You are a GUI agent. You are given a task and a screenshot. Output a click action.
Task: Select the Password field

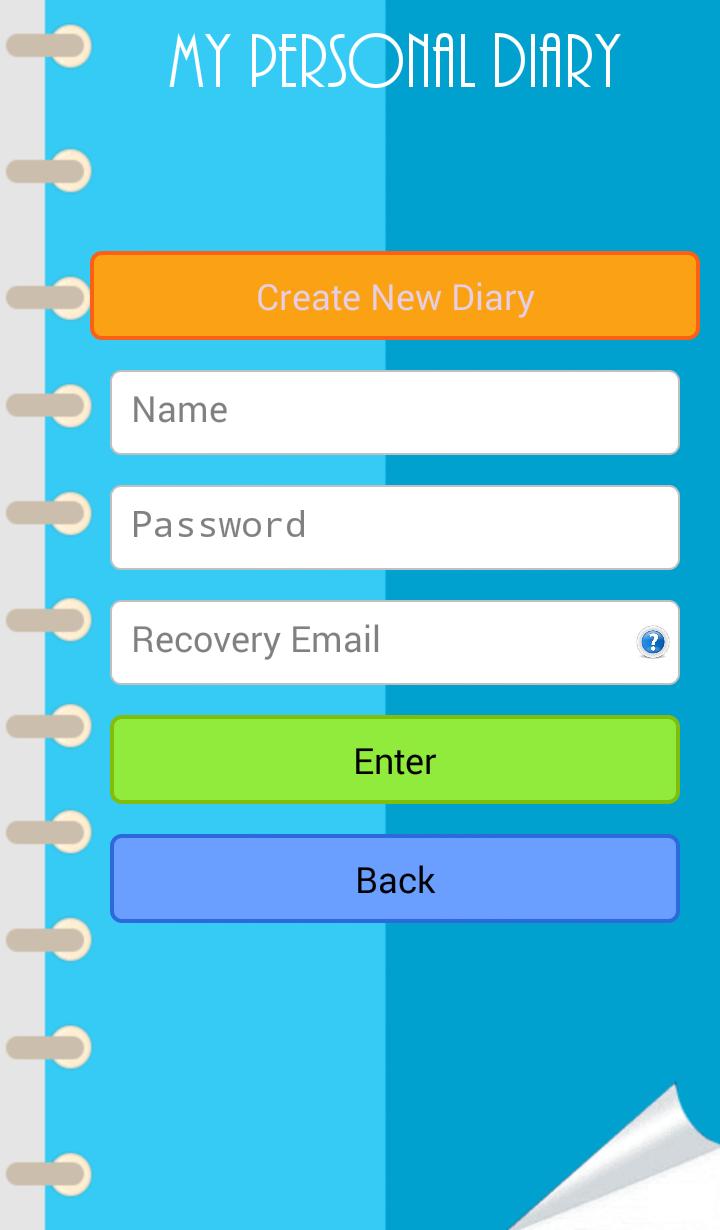pyautogui.click(x=395, y=527)
